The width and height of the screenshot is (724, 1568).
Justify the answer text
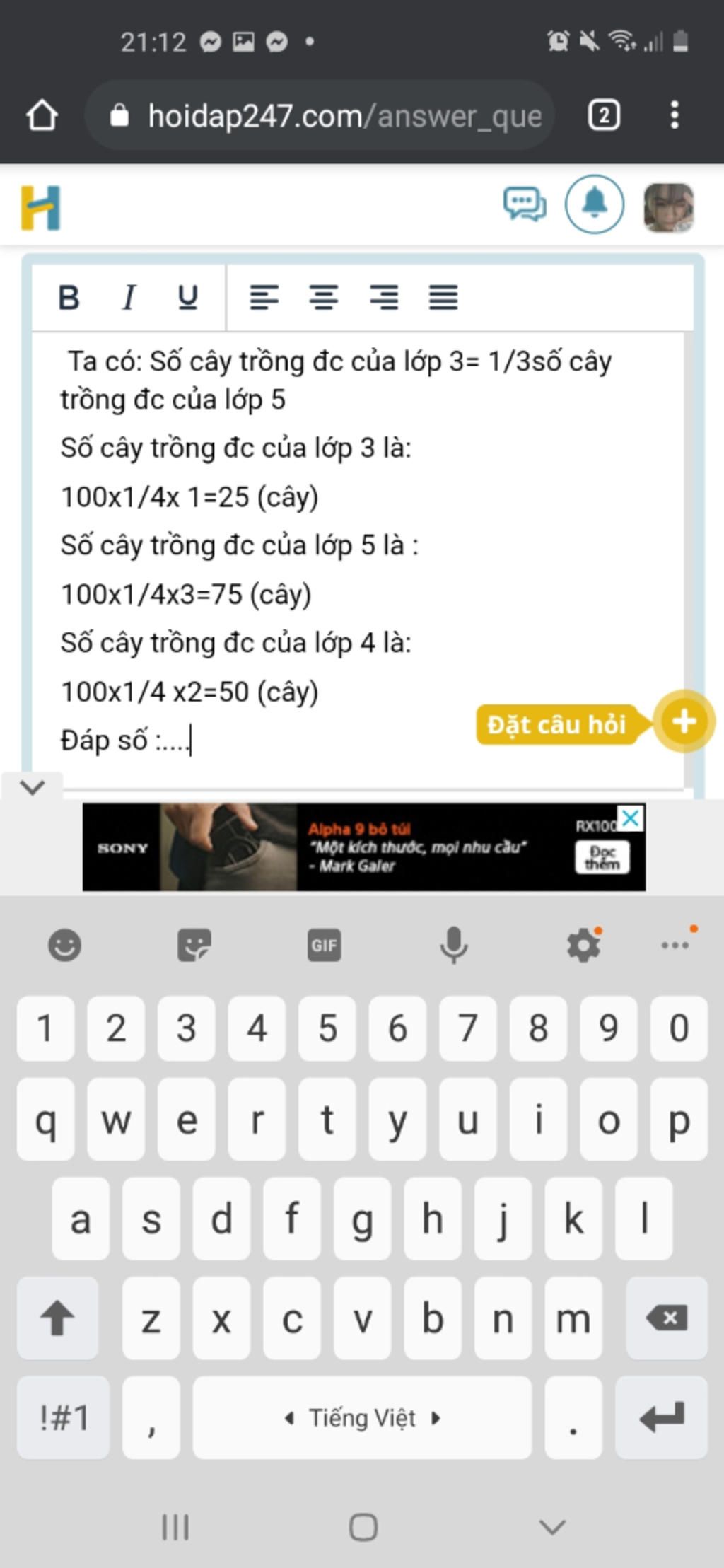[x=443, y=297]
